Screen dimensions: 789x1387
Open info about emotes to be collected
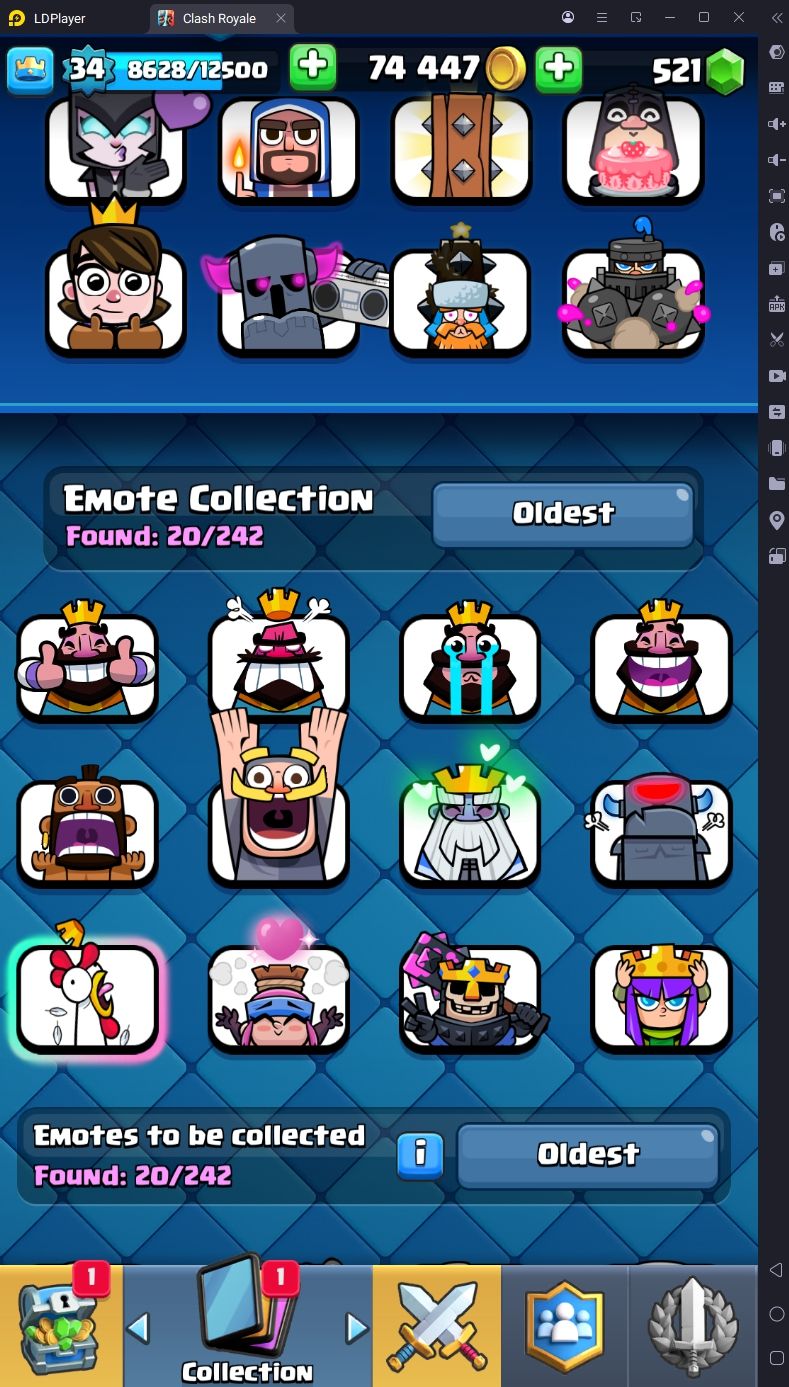coord(420,1155)
